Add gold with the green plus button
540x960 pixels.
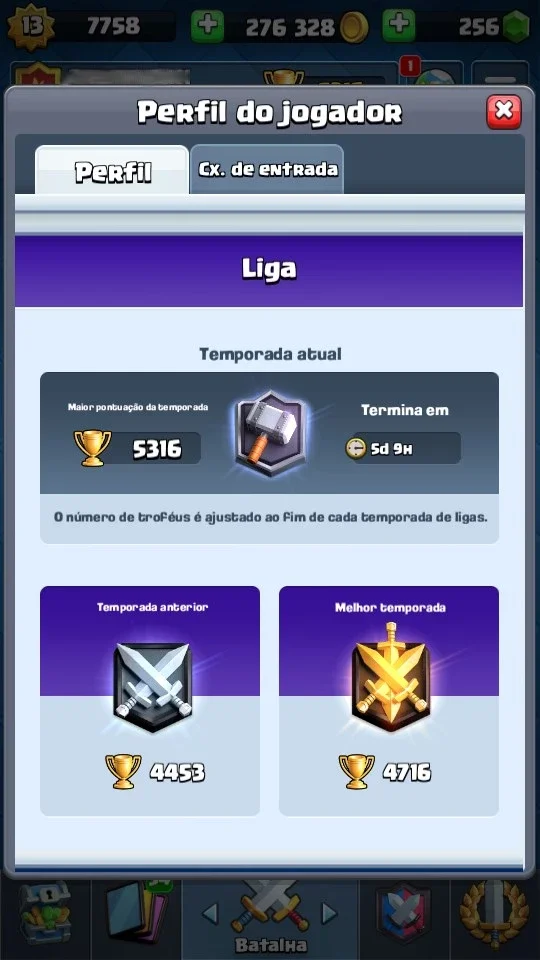pos(208,26)
